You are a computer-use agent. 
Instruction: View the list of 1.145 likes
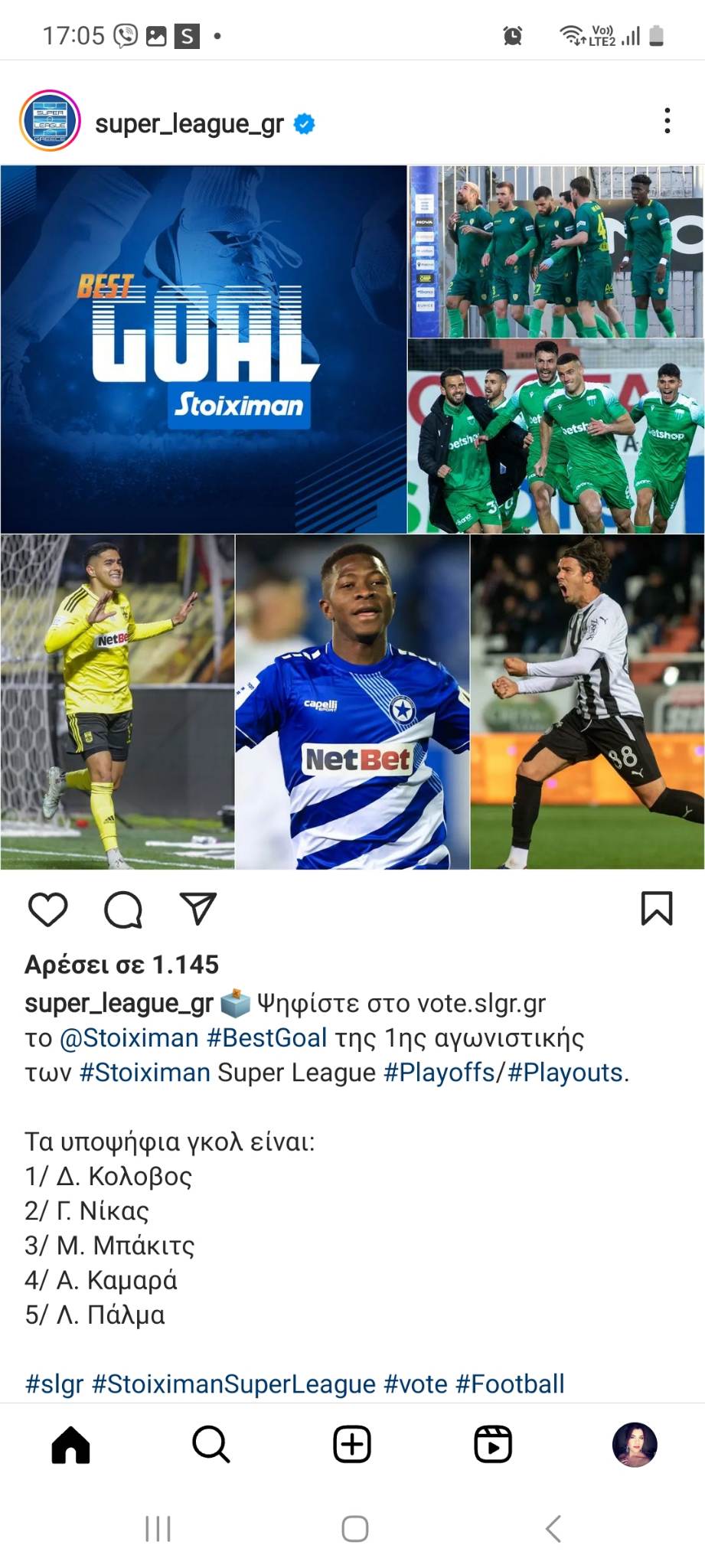pos(122,965)
